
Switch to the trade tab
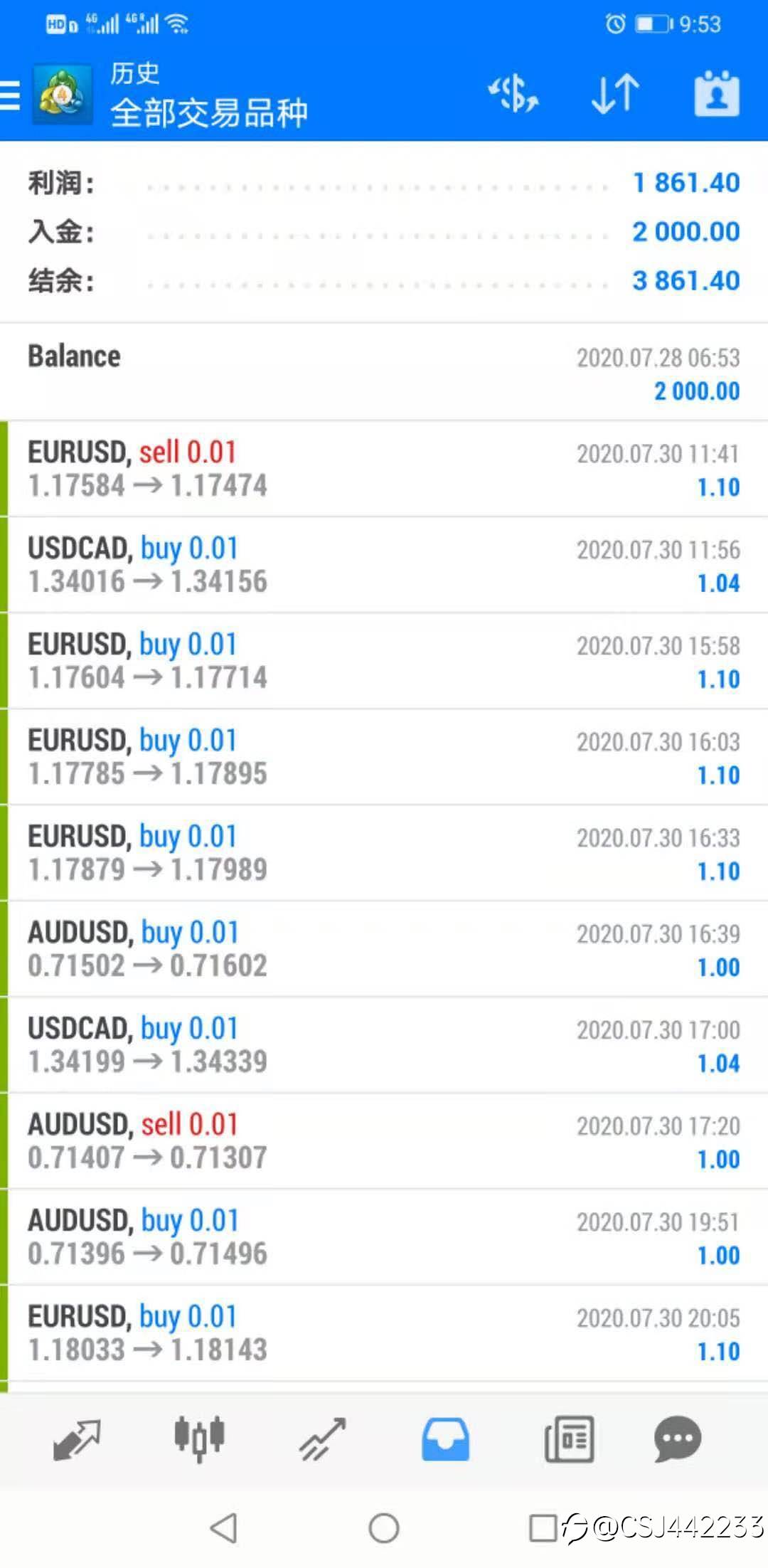click(323, 1439)
